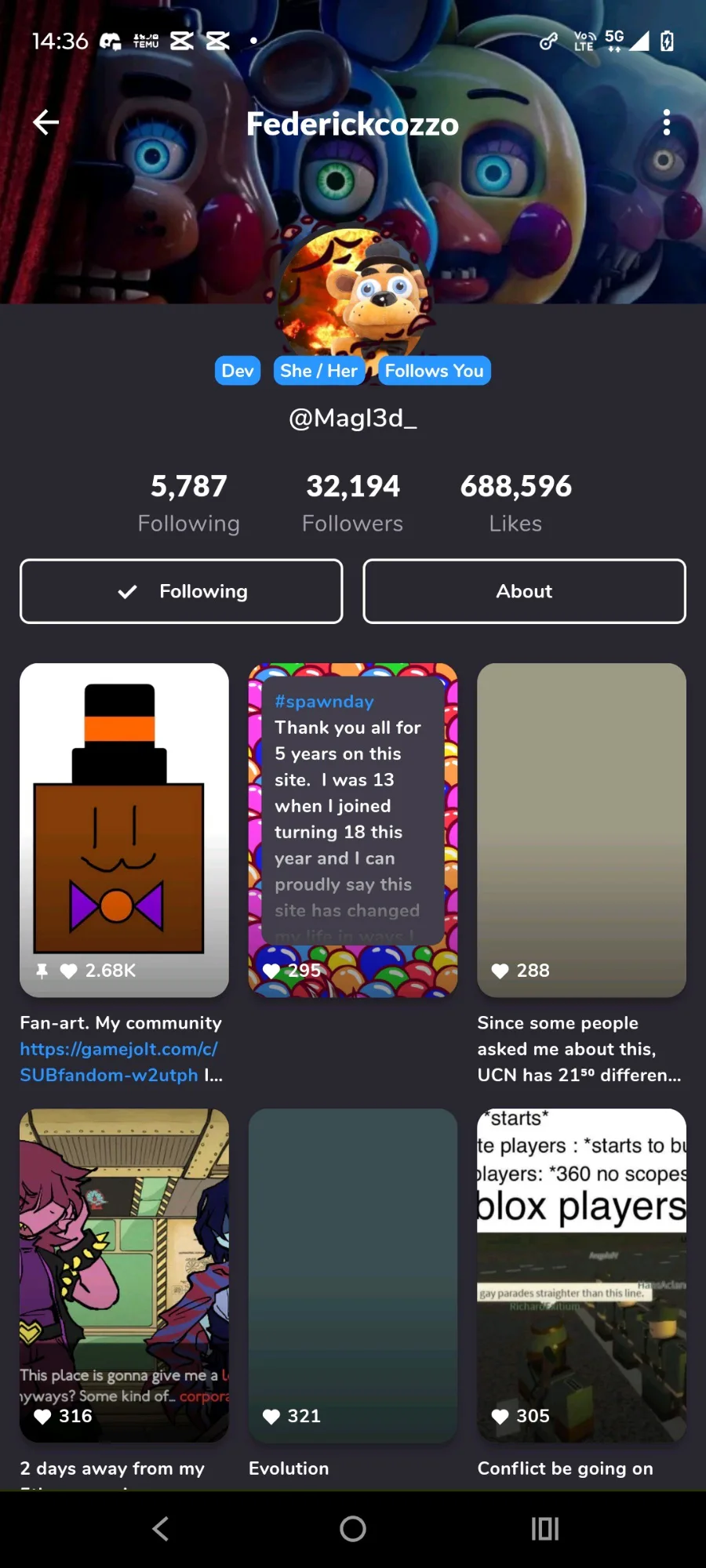Tap the system home button

[353, 1528]
